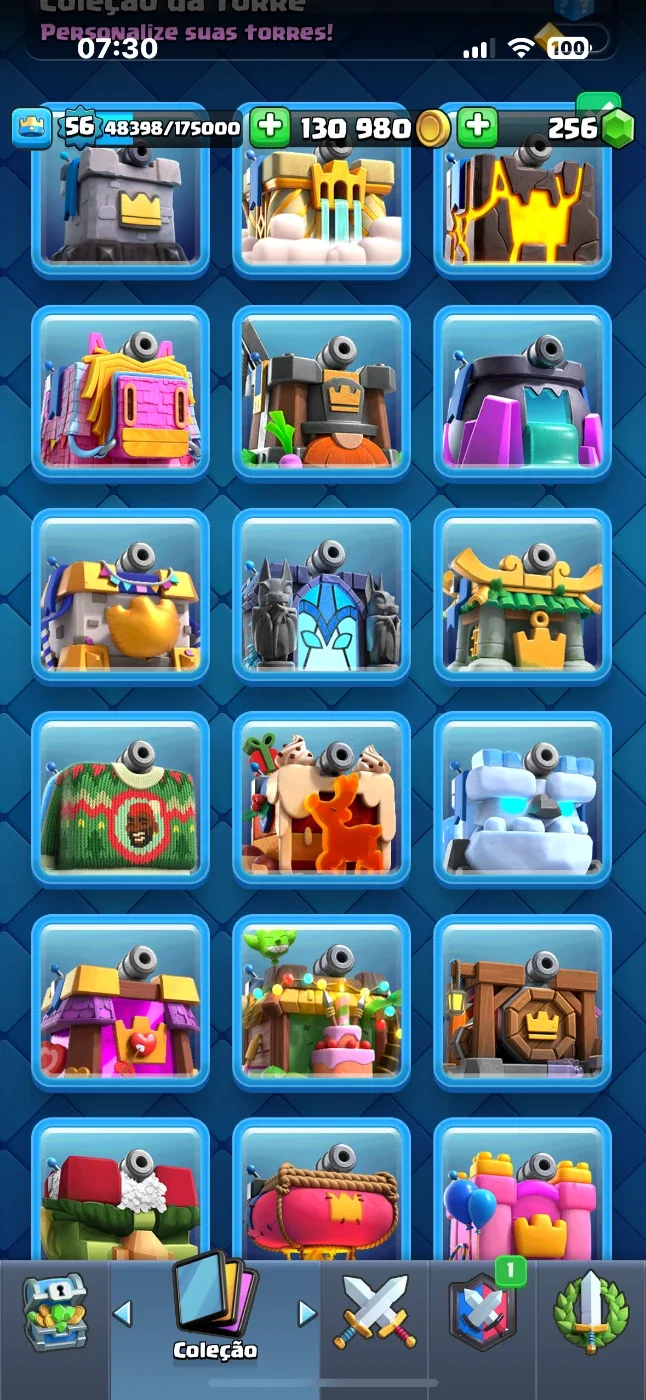Select the ice golem tower skin
This screenshot has height=1400, width=646.
[523, 799]
